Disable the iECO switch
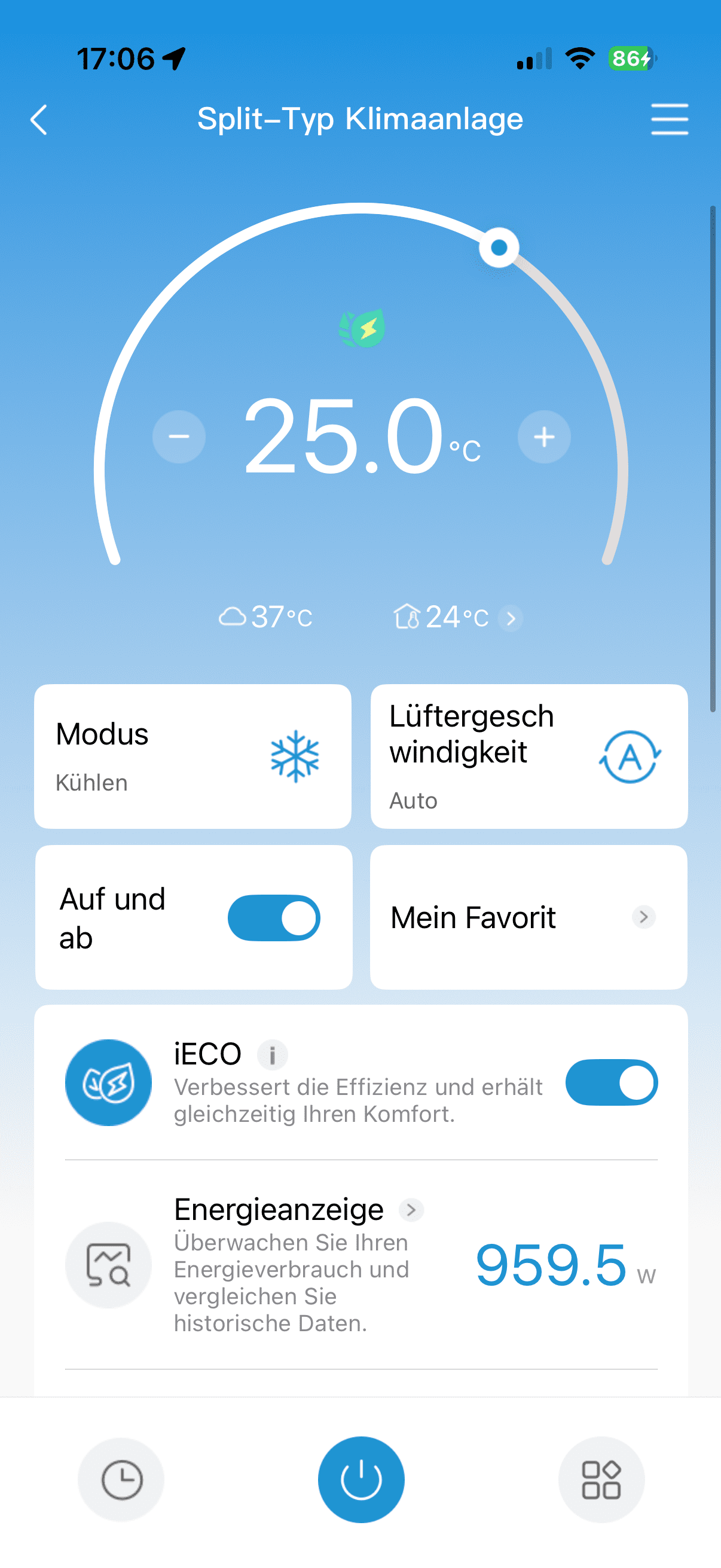Image resolution: width=721 pixels, height=1568 pixels. [x=612, y=1082]
